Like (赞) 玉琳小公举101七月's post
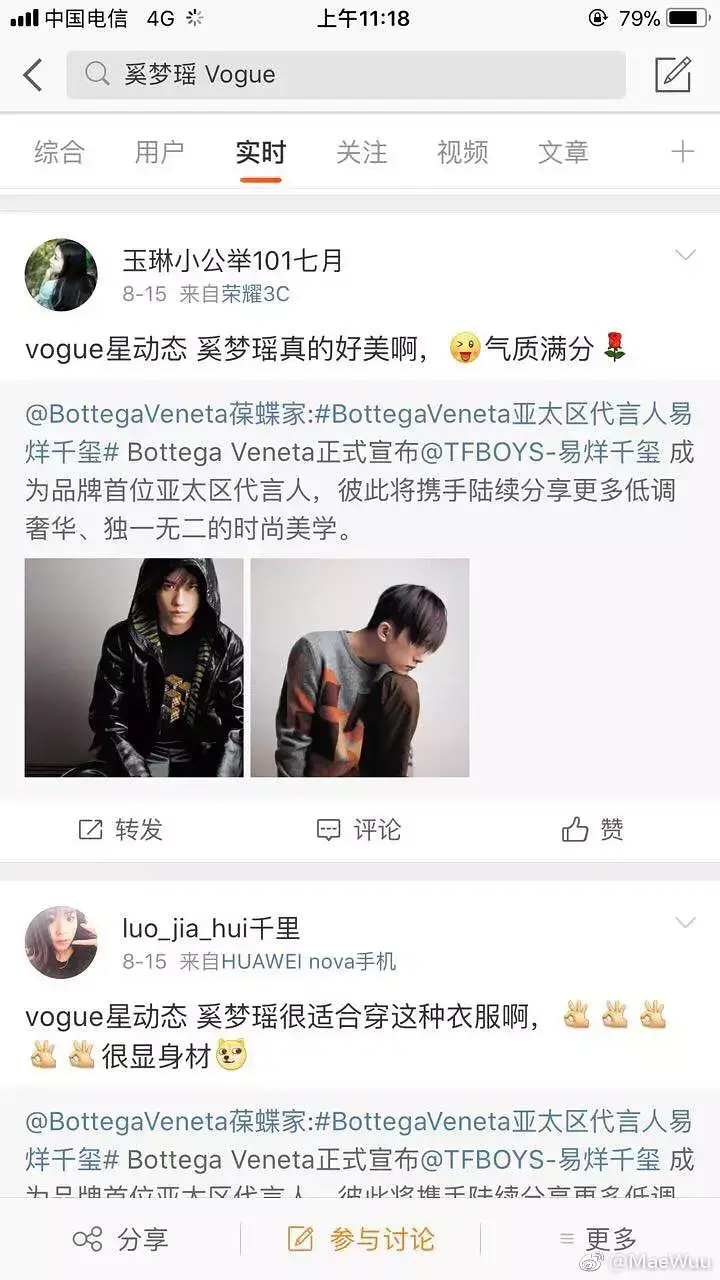The width and height of the screenshot is (720, 1280). point(593,829)
